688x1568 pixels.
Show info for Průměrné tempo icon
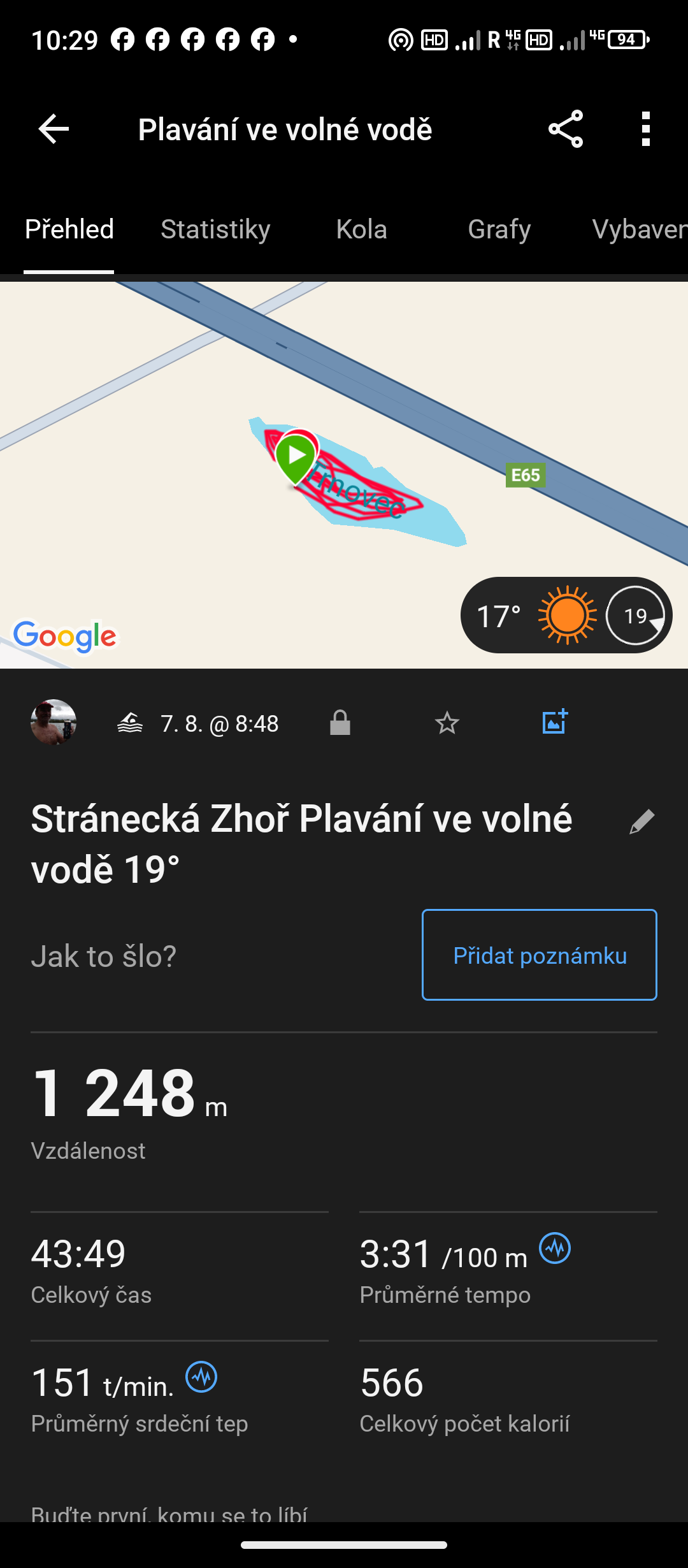[x=555, y=1248]
